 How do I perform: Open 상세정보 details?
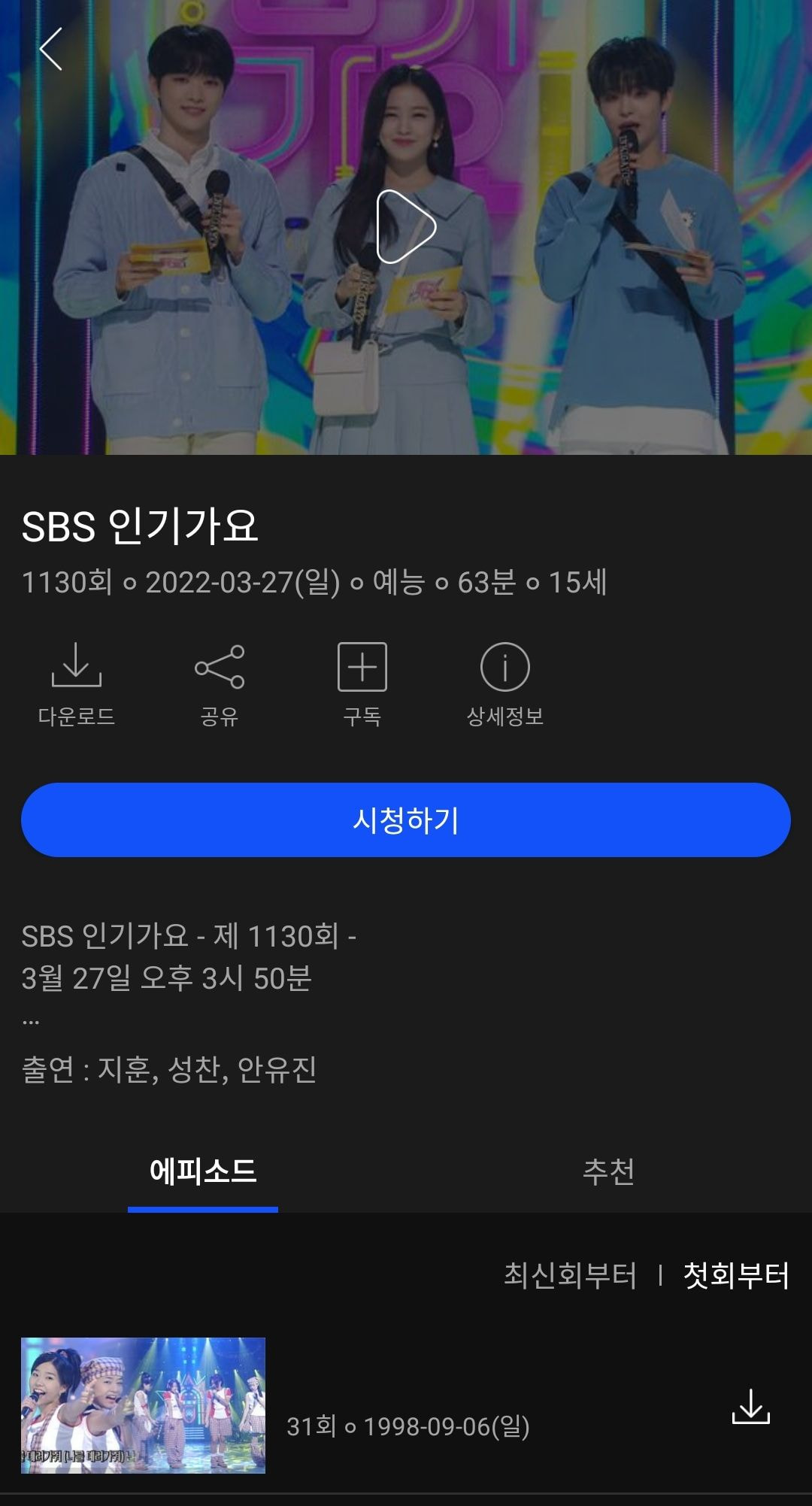point(504,683)
